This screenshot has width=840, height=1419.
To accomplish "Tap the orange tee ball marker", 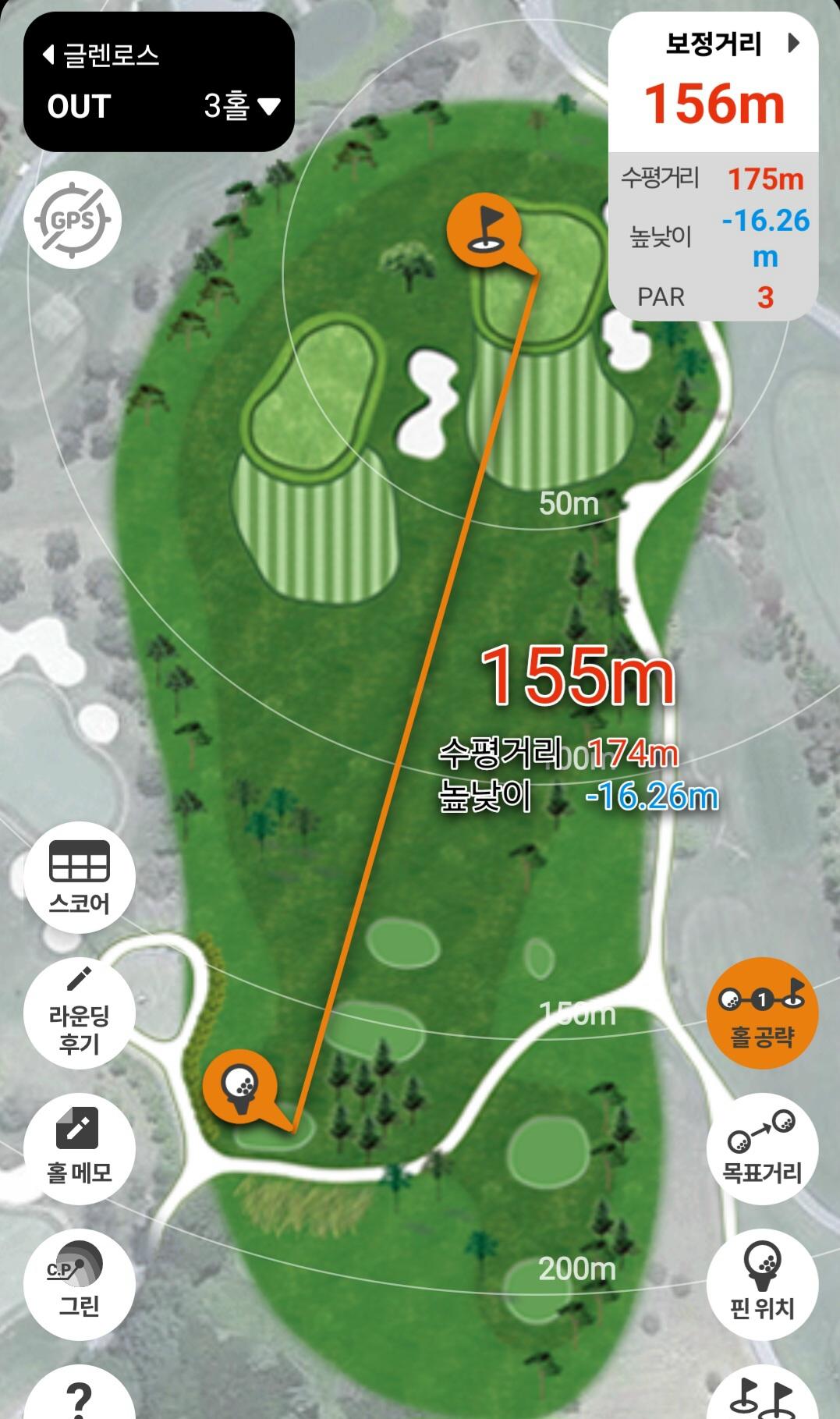I will click(x=239, y=1086).
